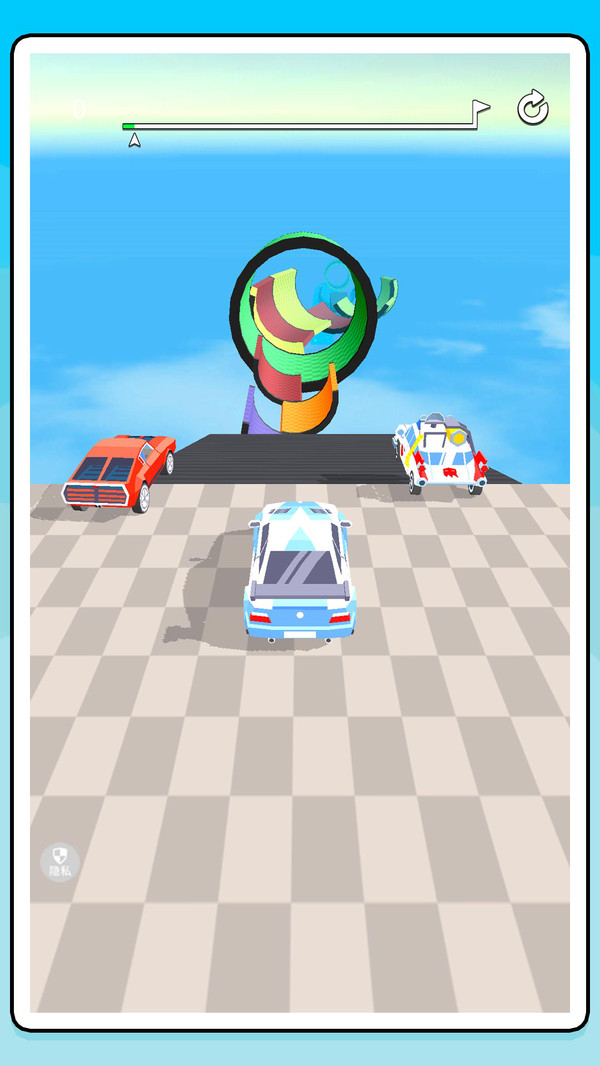Viewport: 600px width, 1066px height.
Task: Open the privacy (隐私) shield button
Action: coord(60,861)
